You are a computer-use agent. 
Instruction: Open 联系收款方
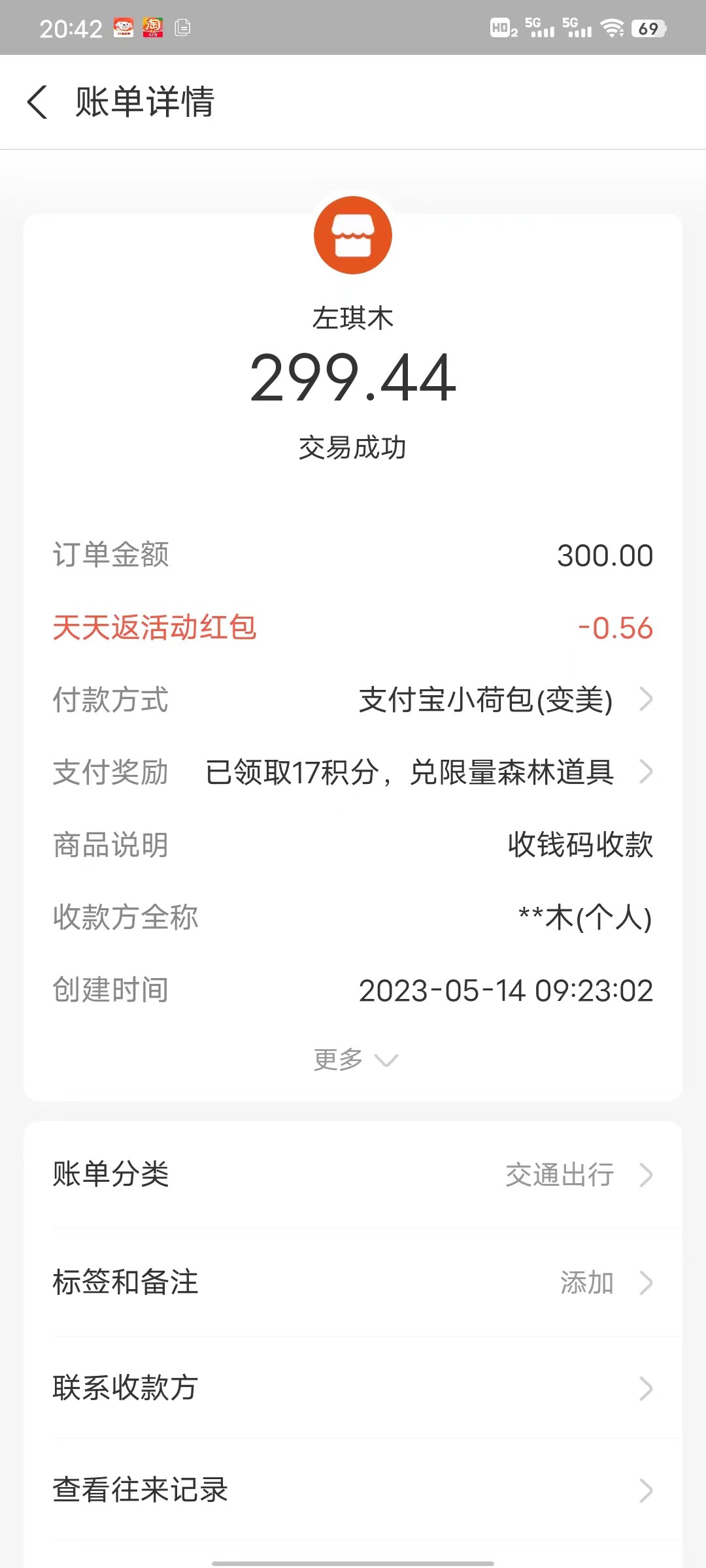[x=353, y=1388]
